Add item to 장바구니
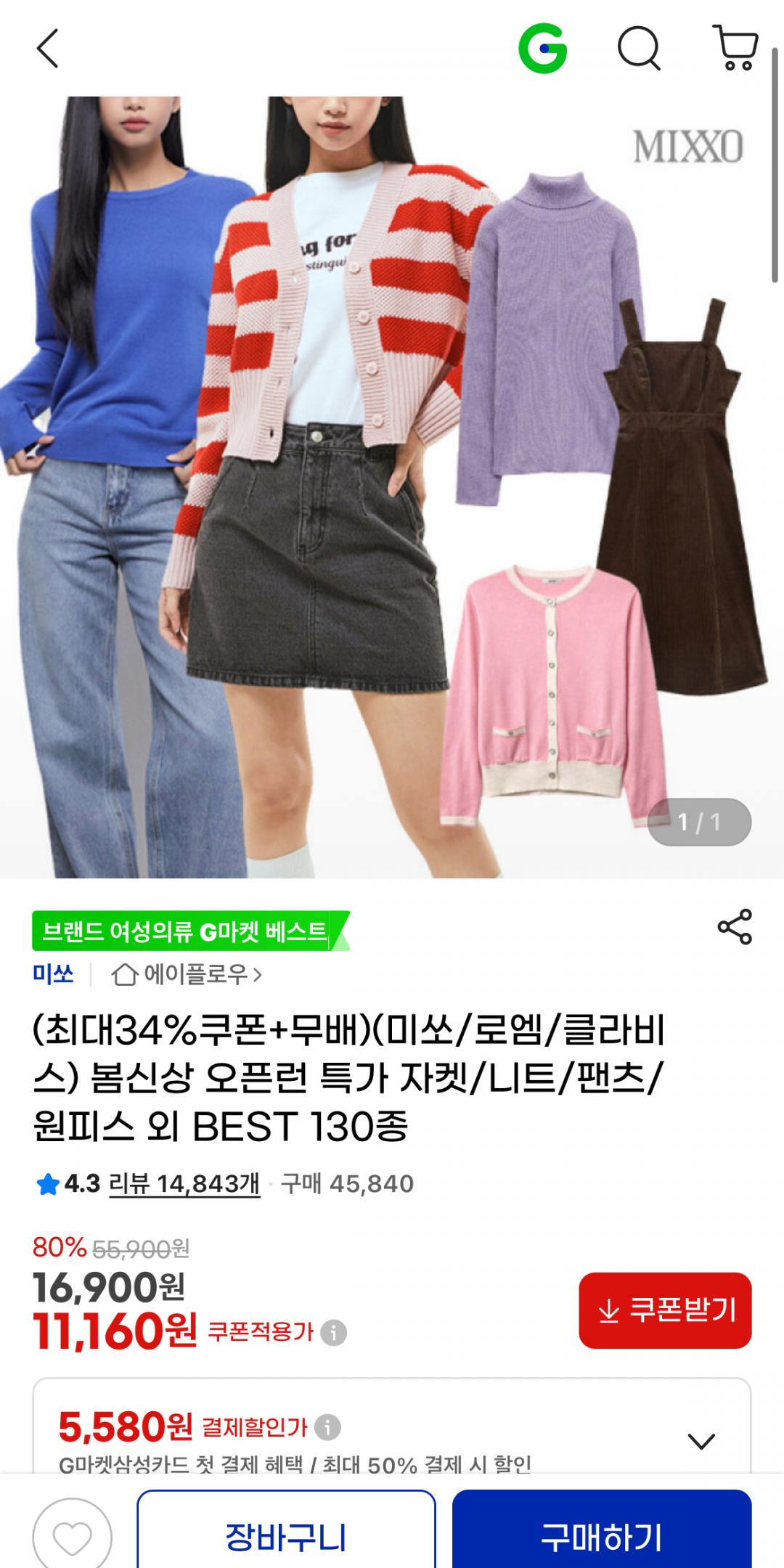This screenshot has width=784, height=1568. [x=286, y=1536]
